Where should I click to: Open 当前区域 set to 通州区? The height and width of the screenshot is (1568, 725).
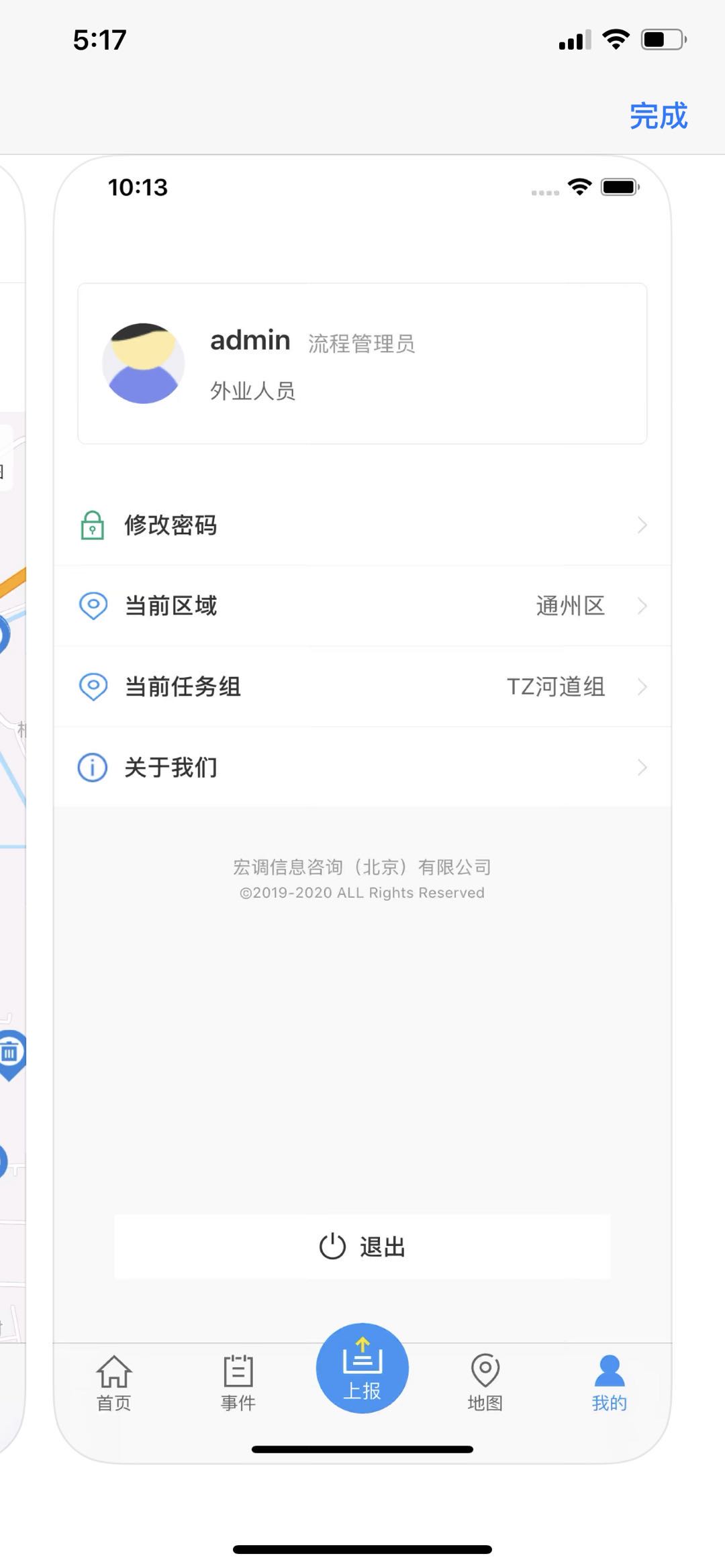tap(362, 606)
